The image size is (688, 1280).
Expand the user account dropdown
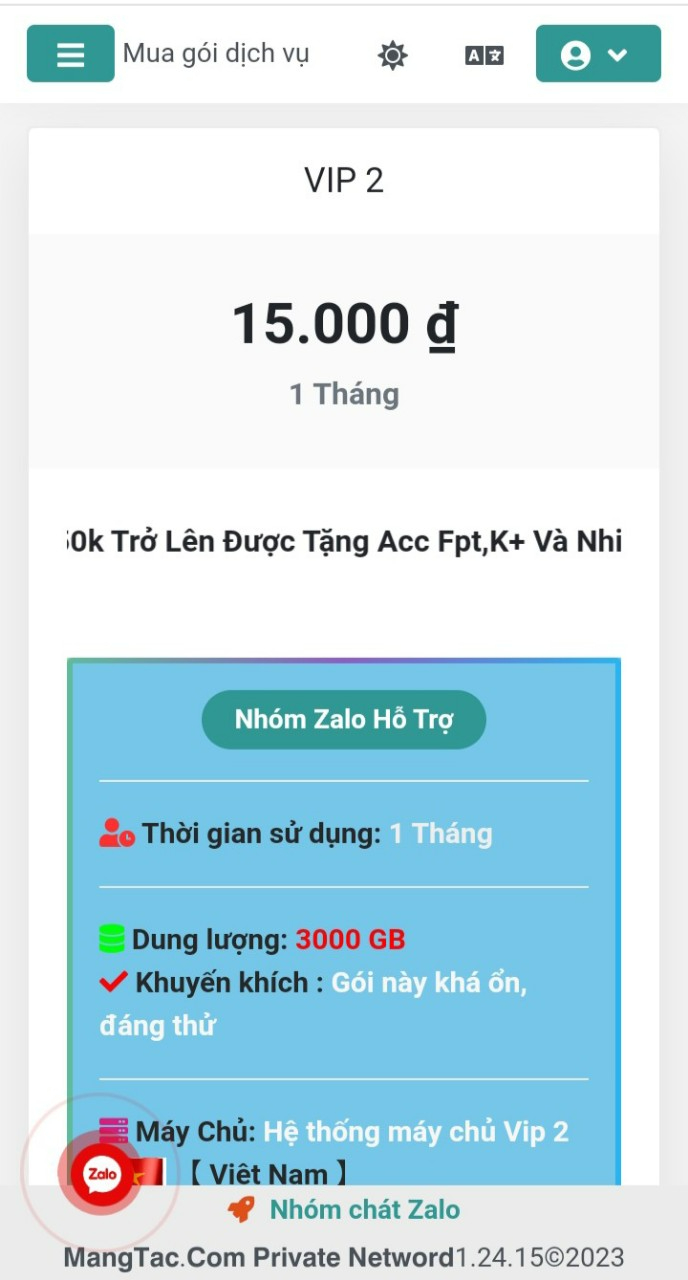pos(598,54)
